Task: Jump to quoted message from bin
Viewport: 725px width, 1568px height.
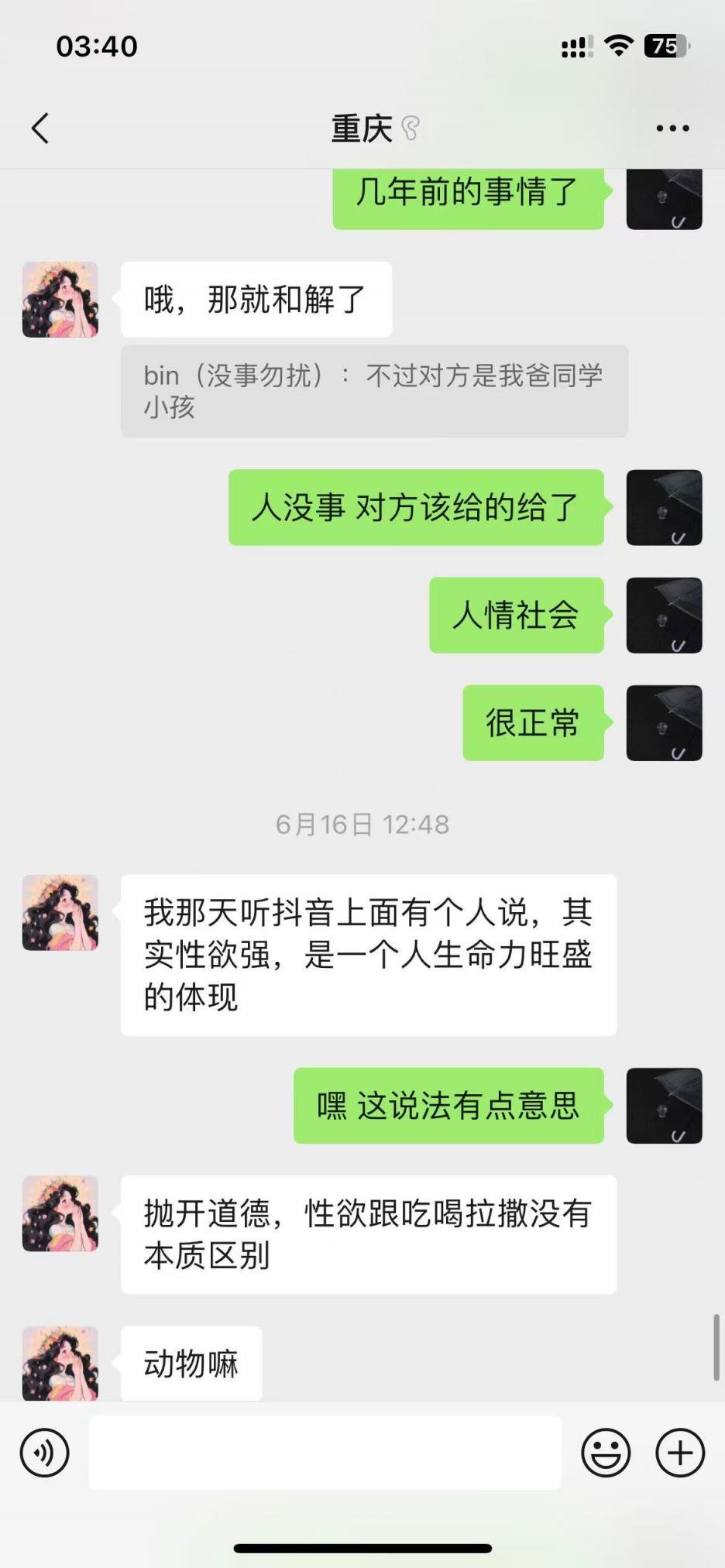Action: [373, 391]
